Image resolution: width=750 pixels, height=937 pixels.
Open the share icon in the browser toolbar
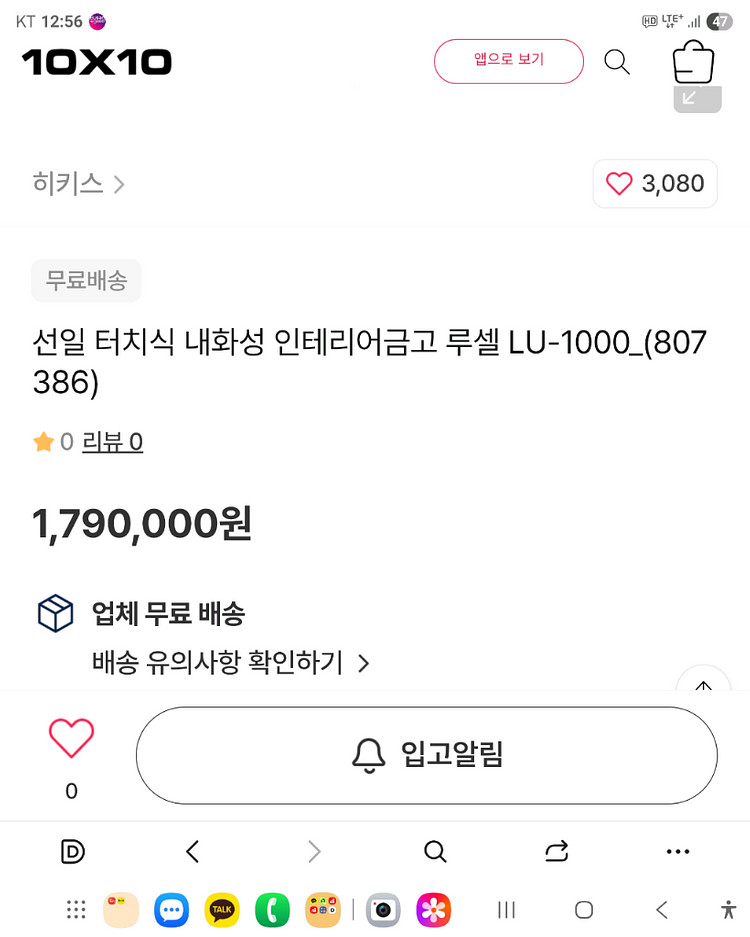[x=556, y=851]
